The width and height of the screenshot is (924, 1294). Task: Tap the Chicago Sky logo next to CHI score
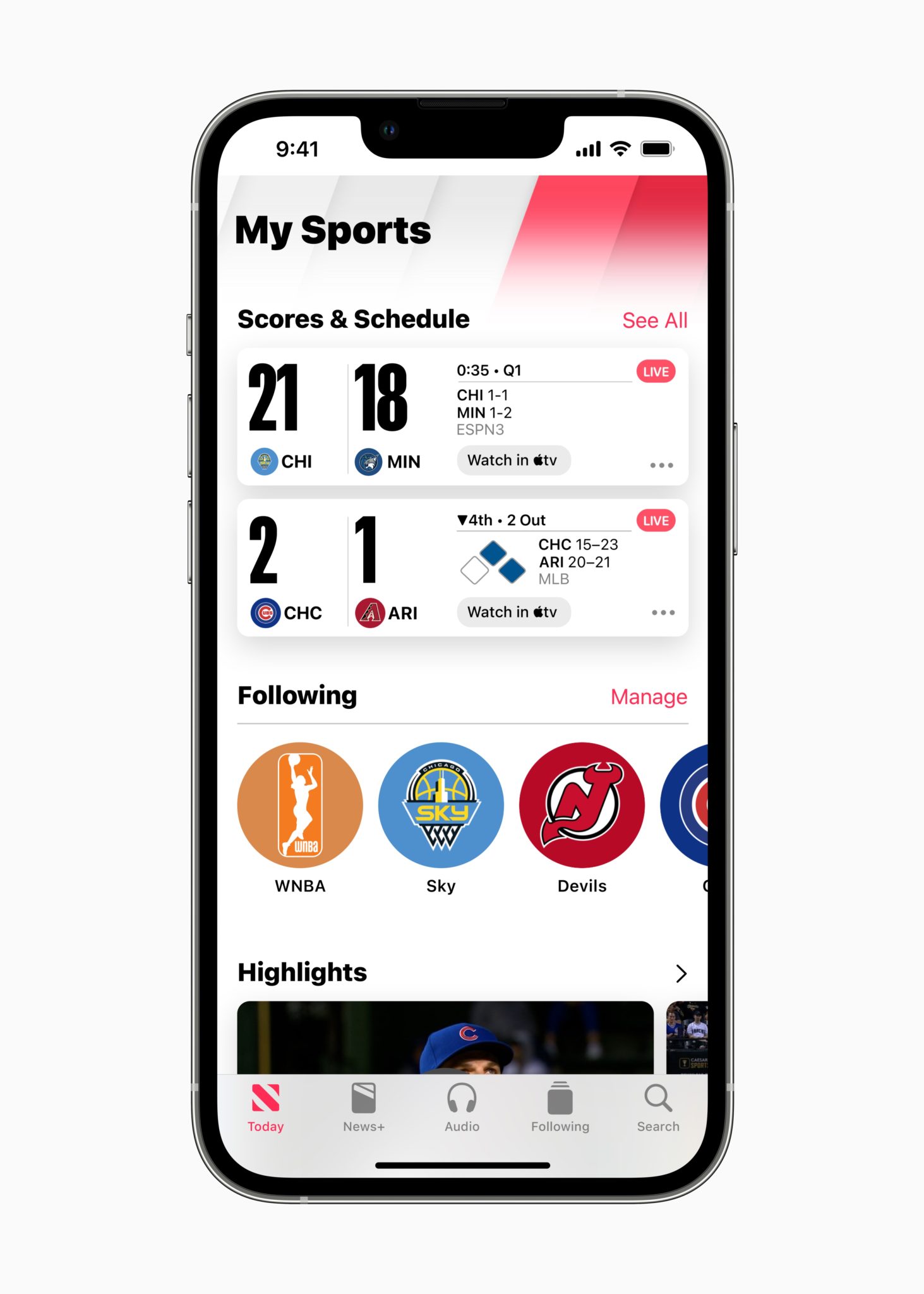pos(265,461)
